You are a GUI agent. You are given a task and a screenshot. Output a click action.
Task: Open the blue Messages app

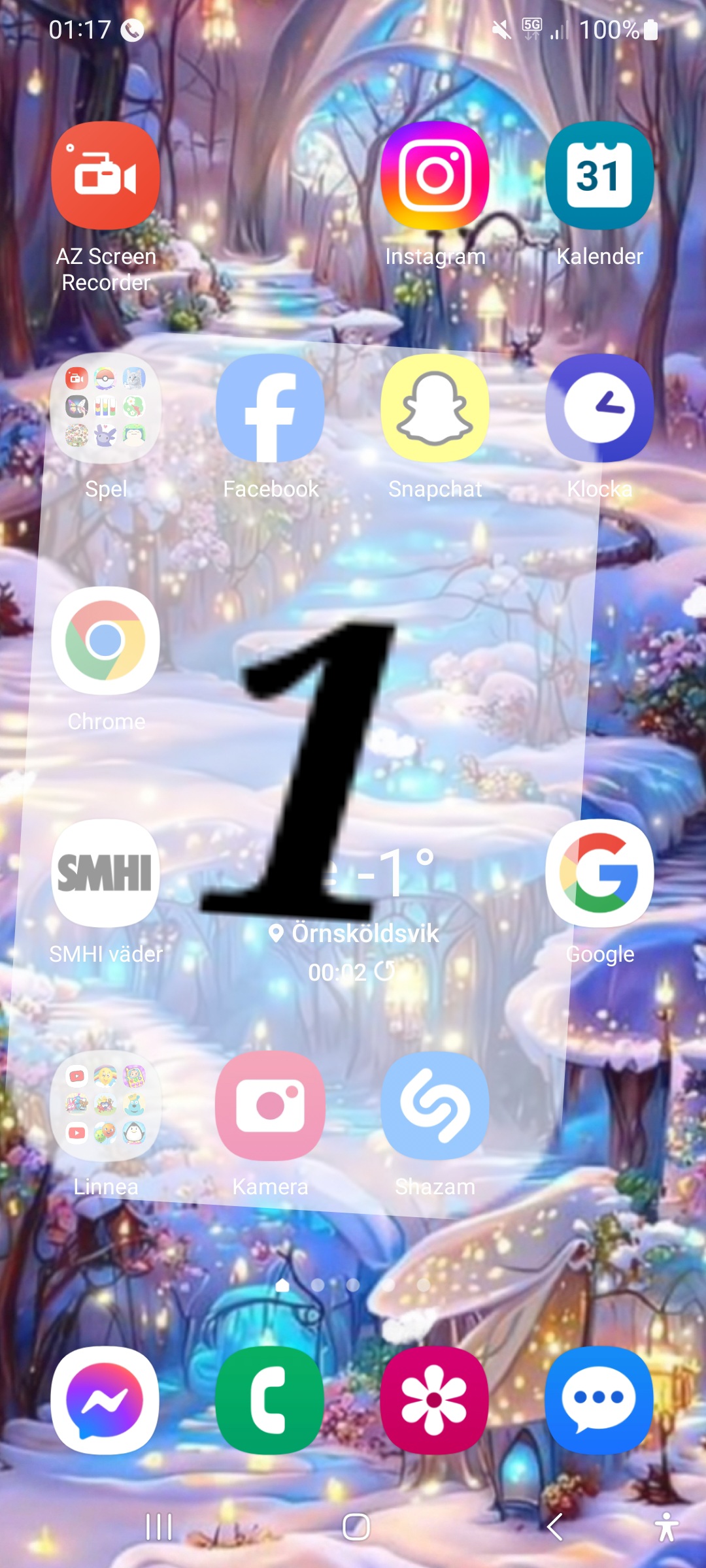coord(599,1401)
